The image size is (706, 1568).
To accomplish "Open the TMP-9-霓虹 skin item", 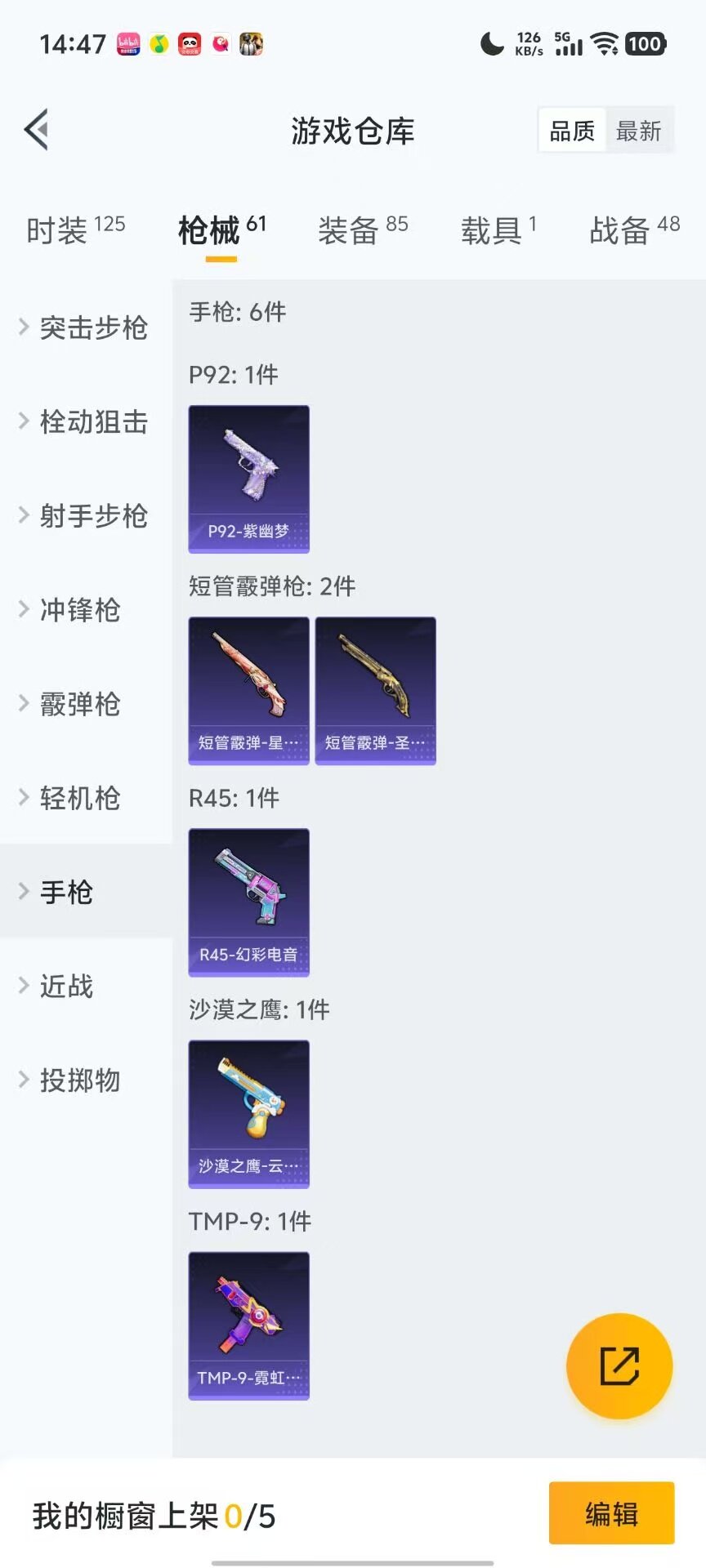I will [248, 1325].
